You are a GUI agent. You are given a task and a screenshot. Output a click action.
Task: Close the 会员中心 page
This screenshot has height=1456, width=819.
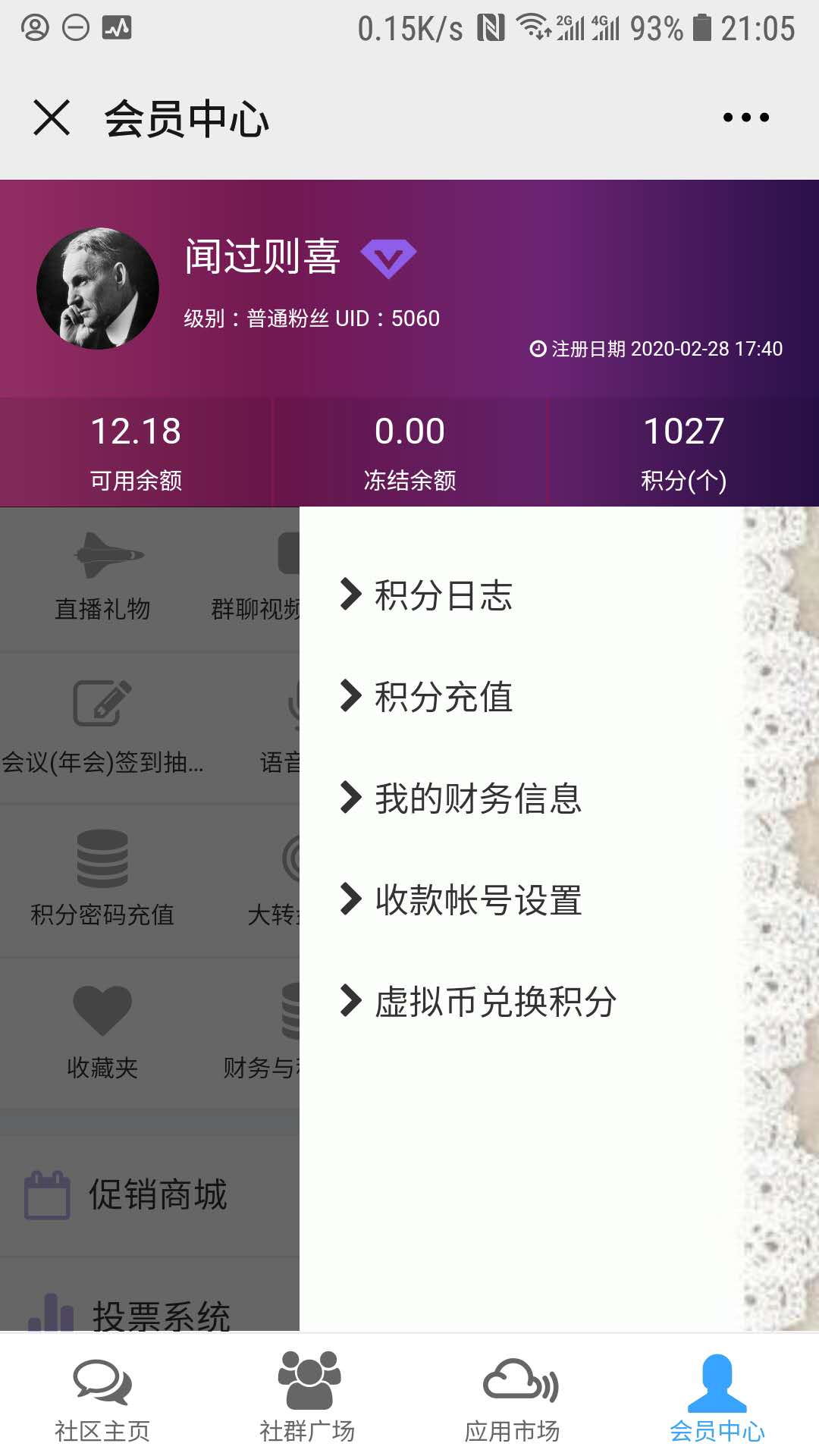52,118
